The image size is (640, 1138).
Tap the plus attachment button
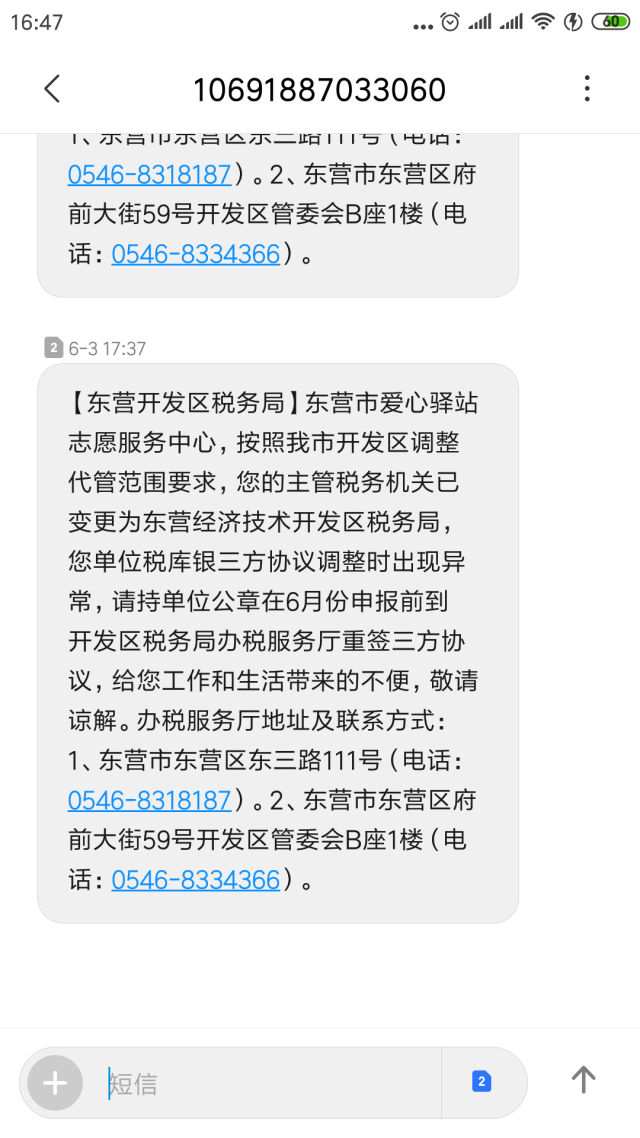point(55,1084)
